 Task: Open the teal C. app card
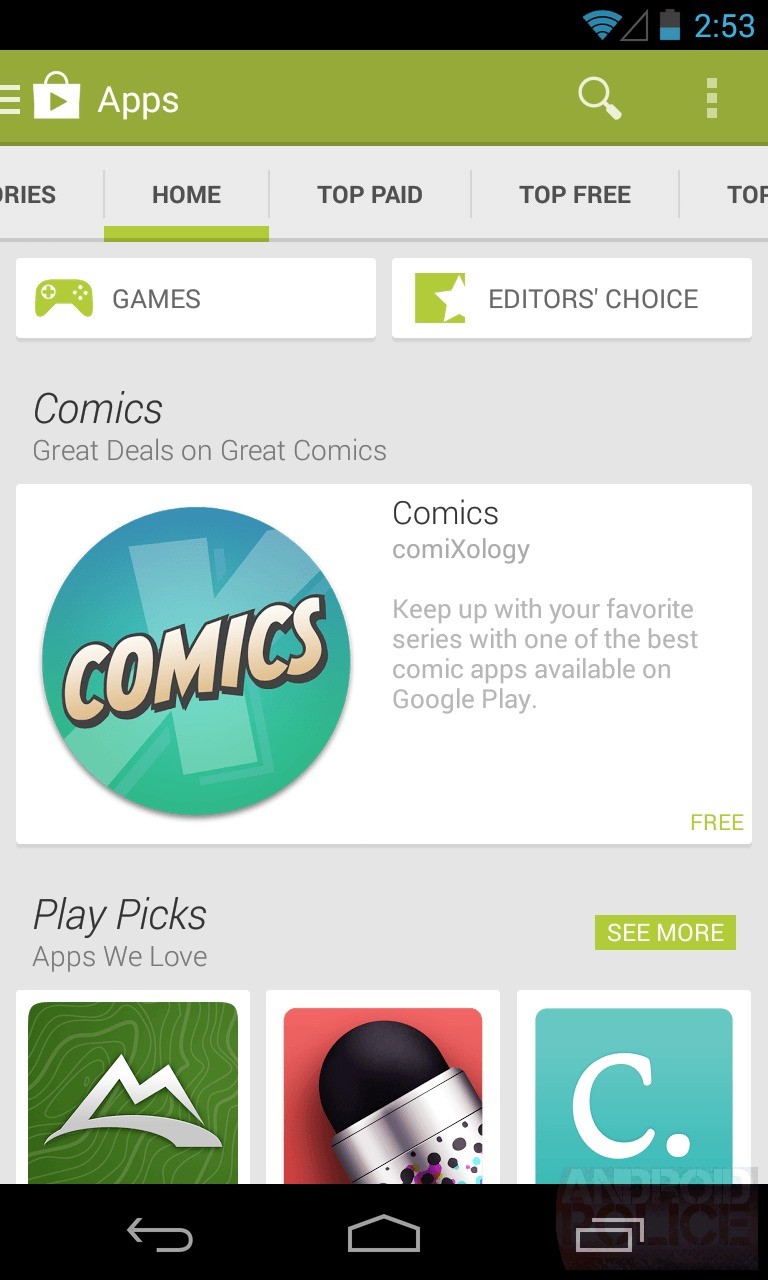coord(634,1092)
